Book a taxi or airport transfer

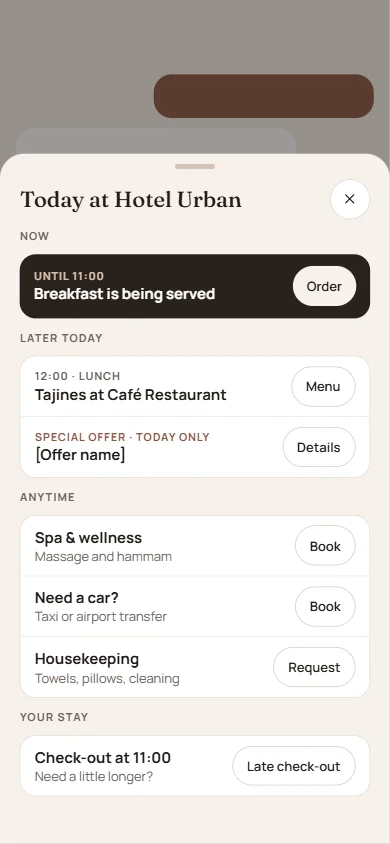tap(325, 607)
